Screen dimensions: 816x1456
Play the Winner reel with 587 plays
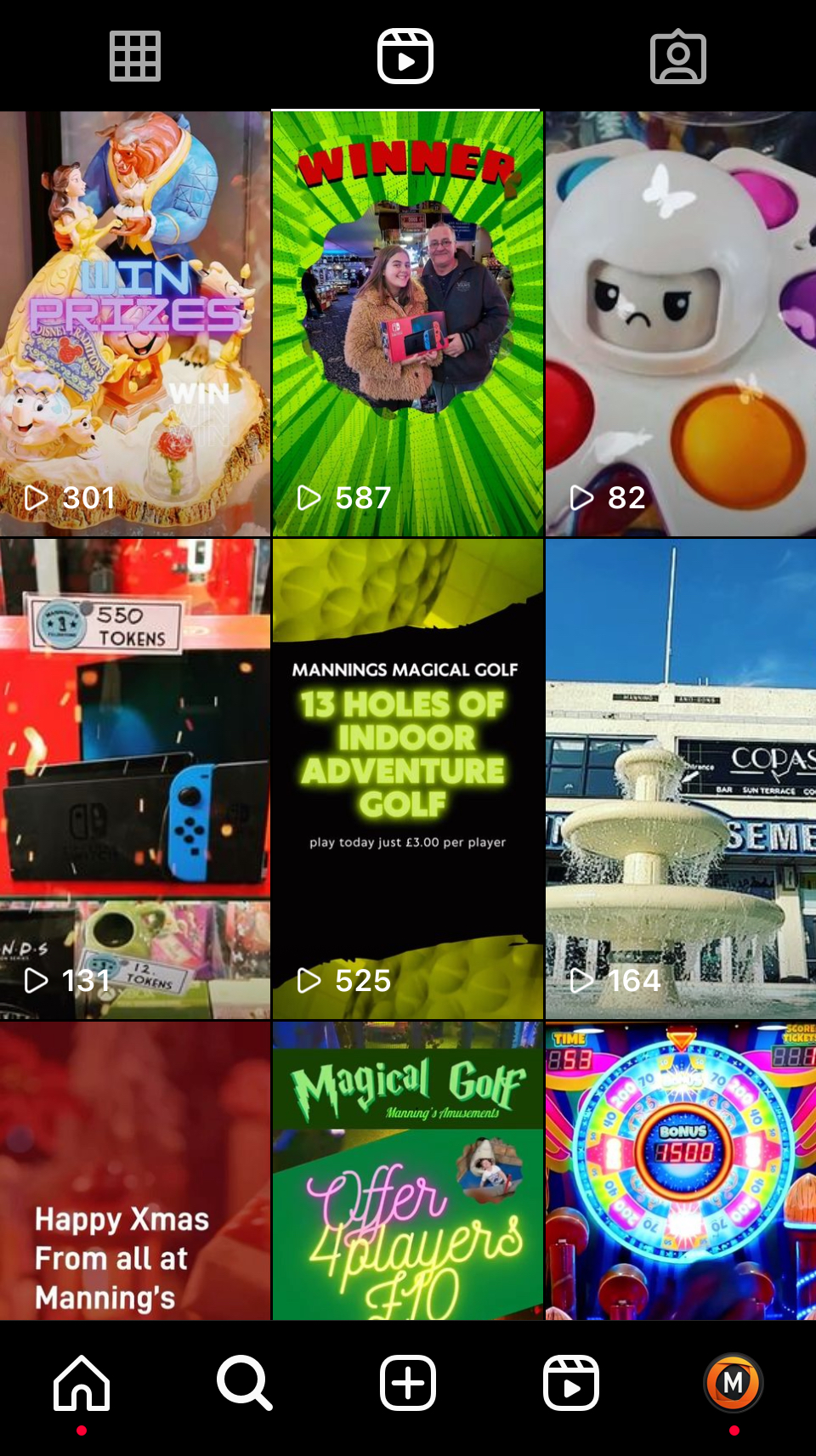coord(407,323)
